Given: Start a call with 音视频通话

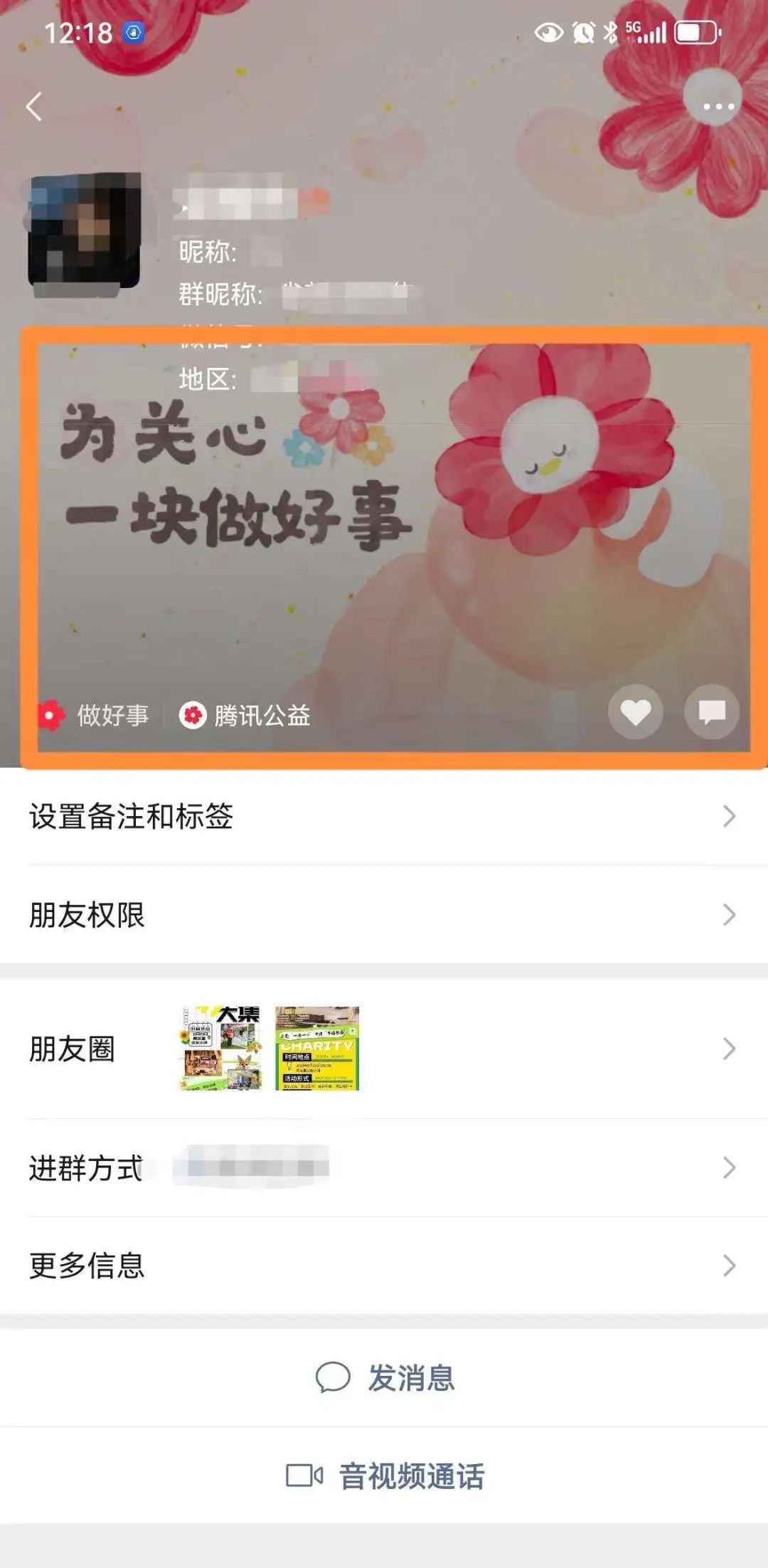Looking at the screenshot, I should 384,1476.
